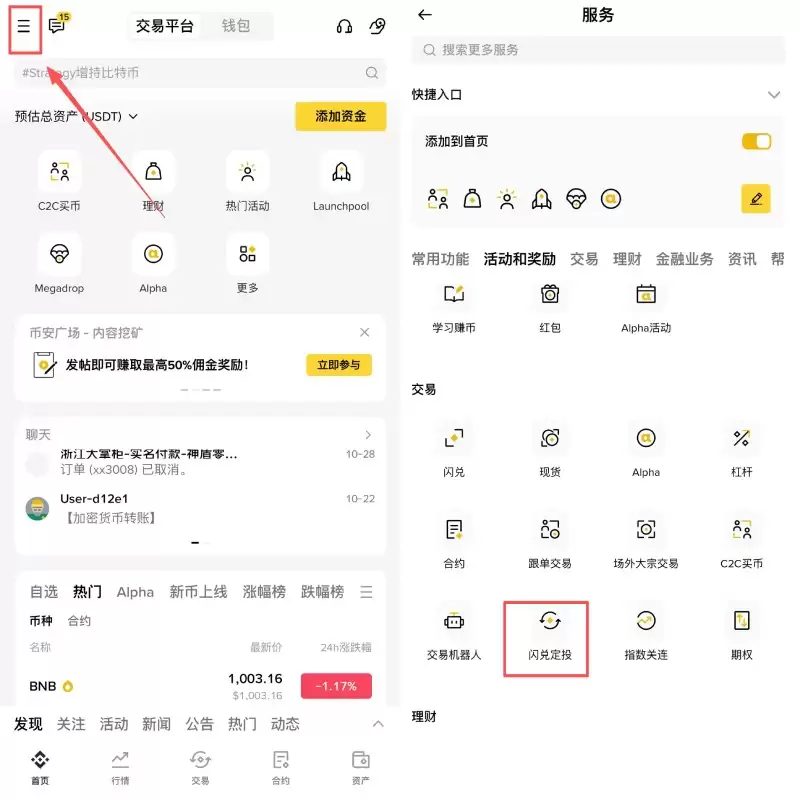Open 跟单交易 copy trading
Viewport: 800px width, 801px height.
coord(549,530)
